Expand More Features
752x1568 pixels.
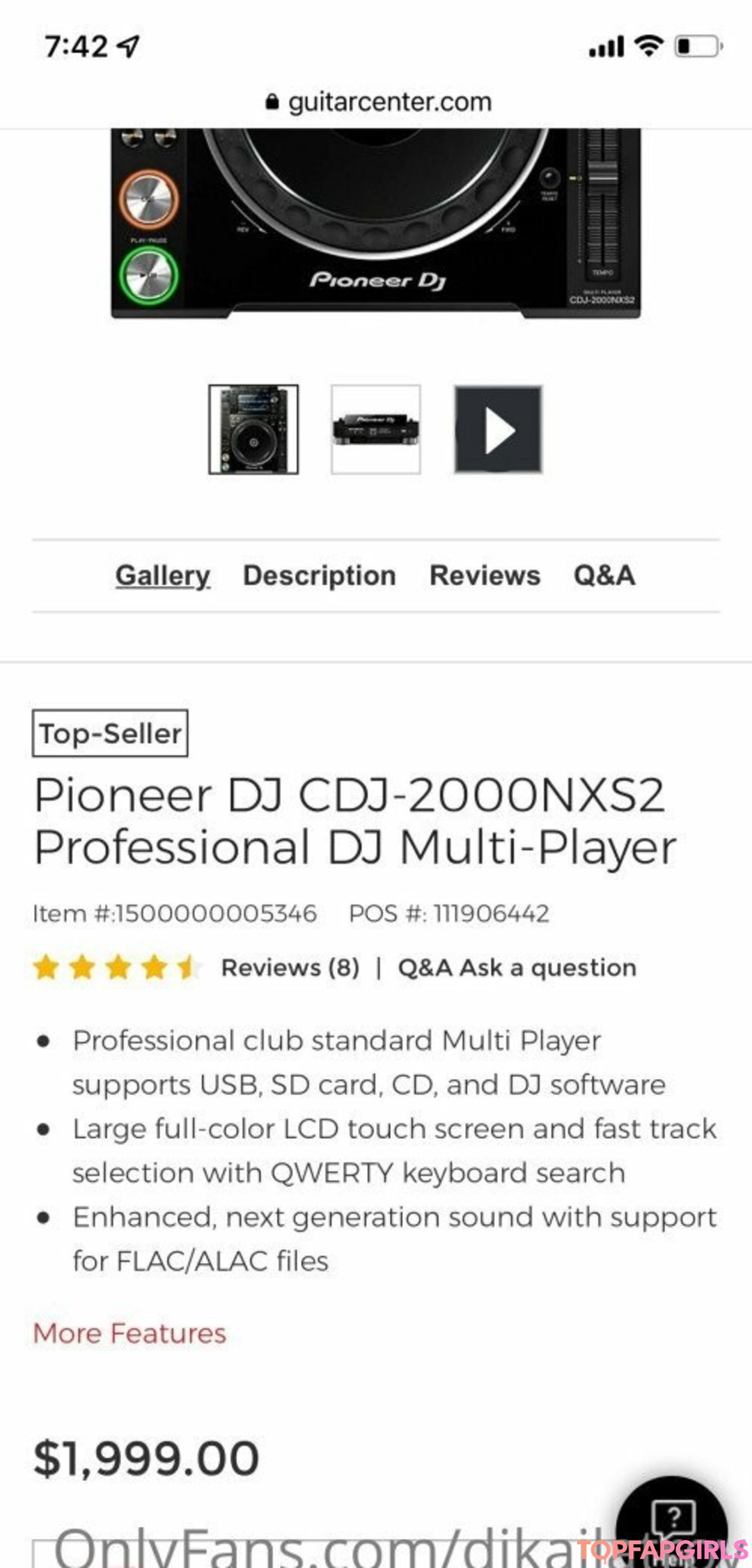coord(130,1333)
